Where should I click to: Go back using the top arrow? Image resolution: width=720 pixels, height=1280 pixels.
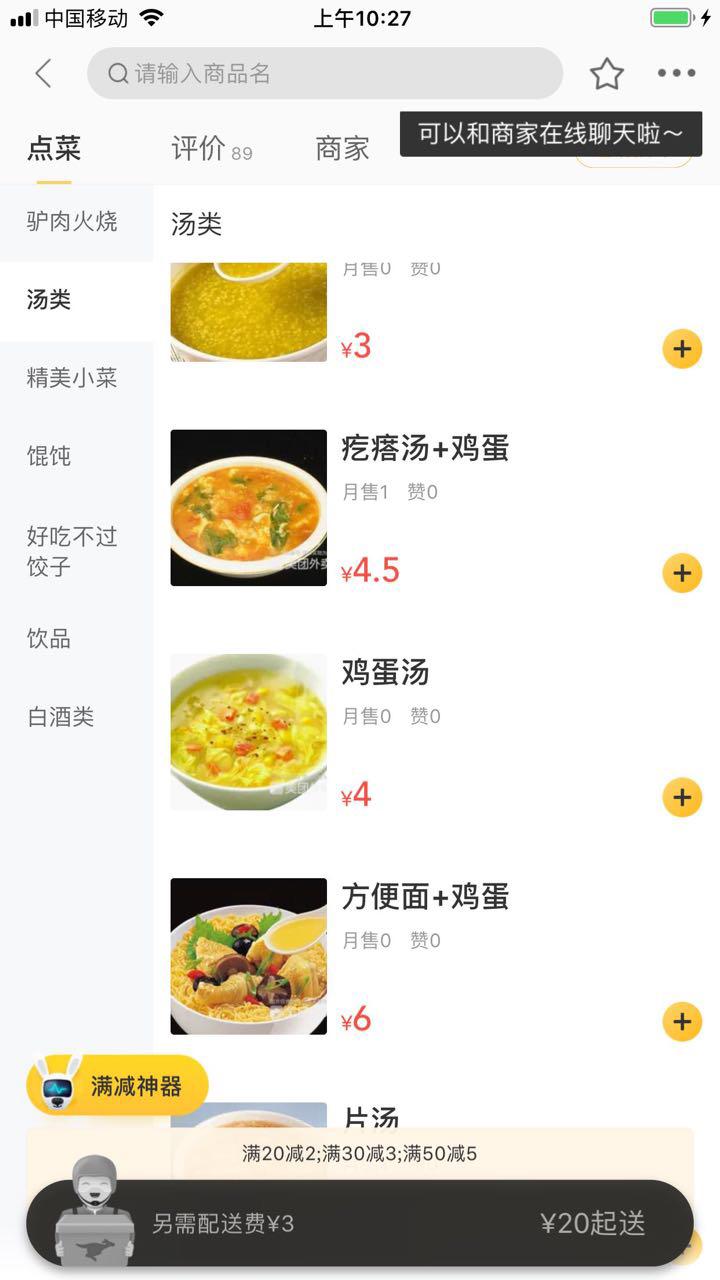pyautogui.click(x=43, y=73)
